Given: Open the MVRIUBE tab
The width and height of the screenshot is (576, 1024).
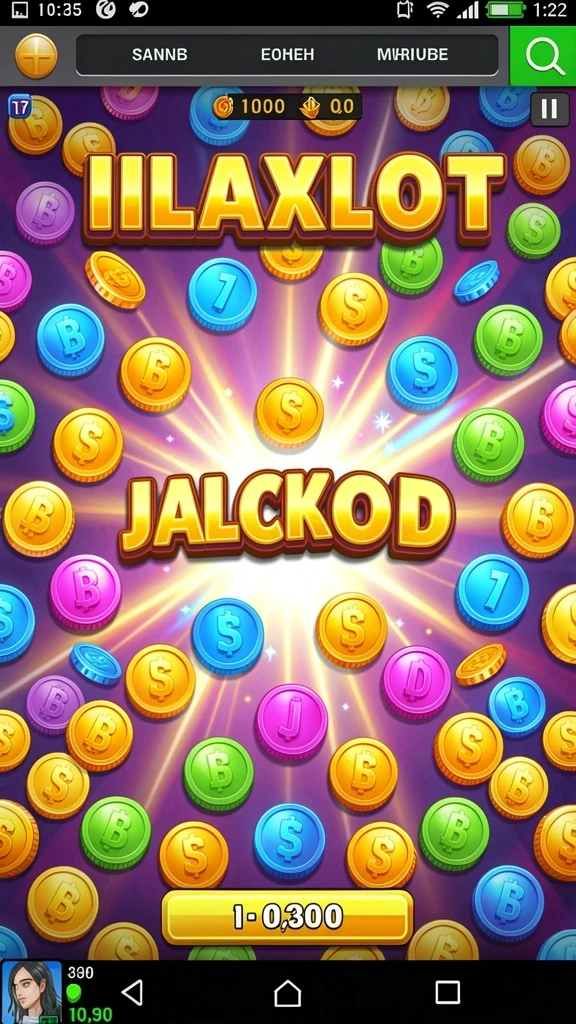Looking at the screenshot, I should [413, 55].
